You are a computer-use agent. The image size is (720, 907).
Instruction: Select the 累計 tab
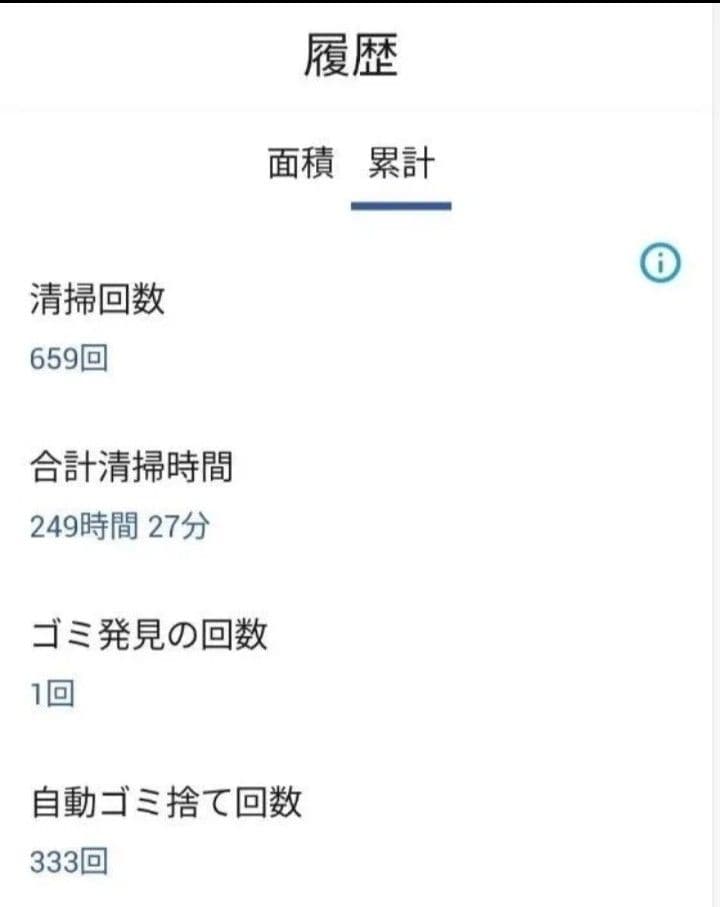[x=401, y=163]
